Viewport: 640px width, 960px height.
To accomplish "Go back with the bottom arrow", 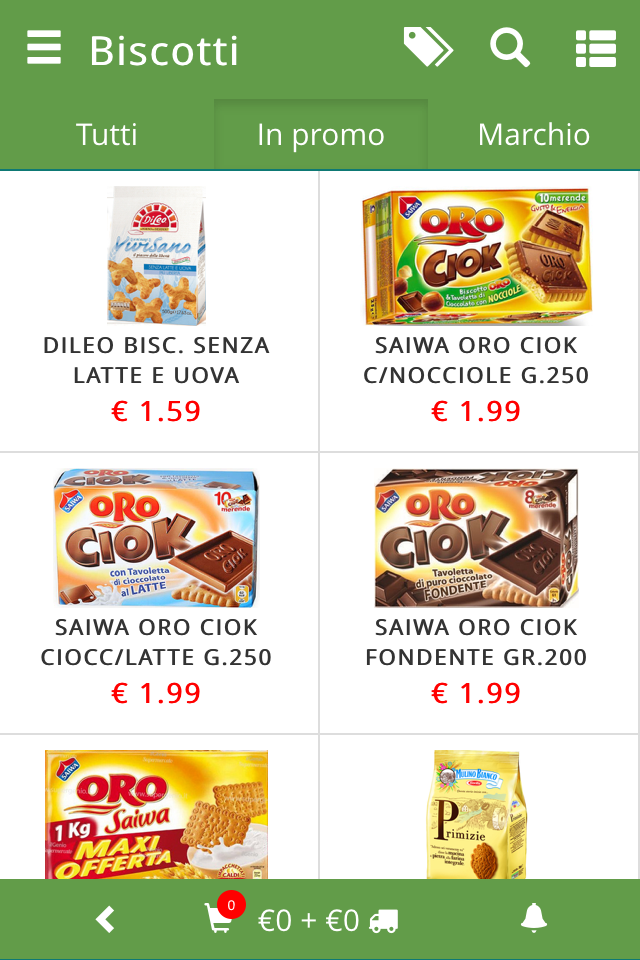I will 105,919.
